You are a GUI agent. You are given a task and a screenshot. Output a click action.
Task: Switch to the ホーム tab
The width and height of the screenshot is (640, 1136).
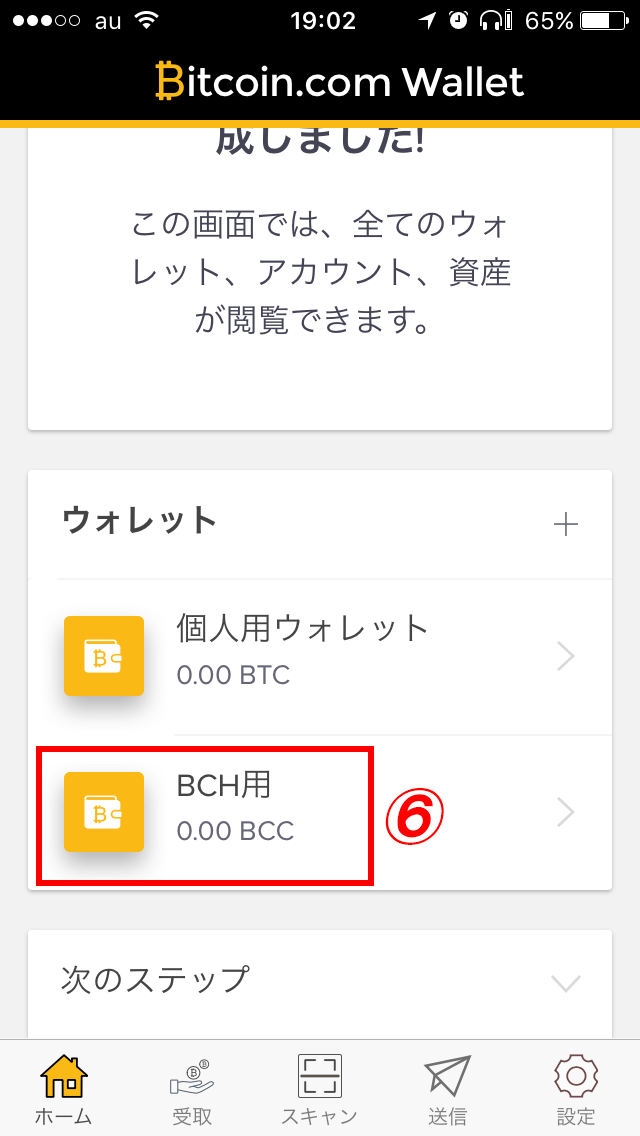click(x=64, y=1089)
